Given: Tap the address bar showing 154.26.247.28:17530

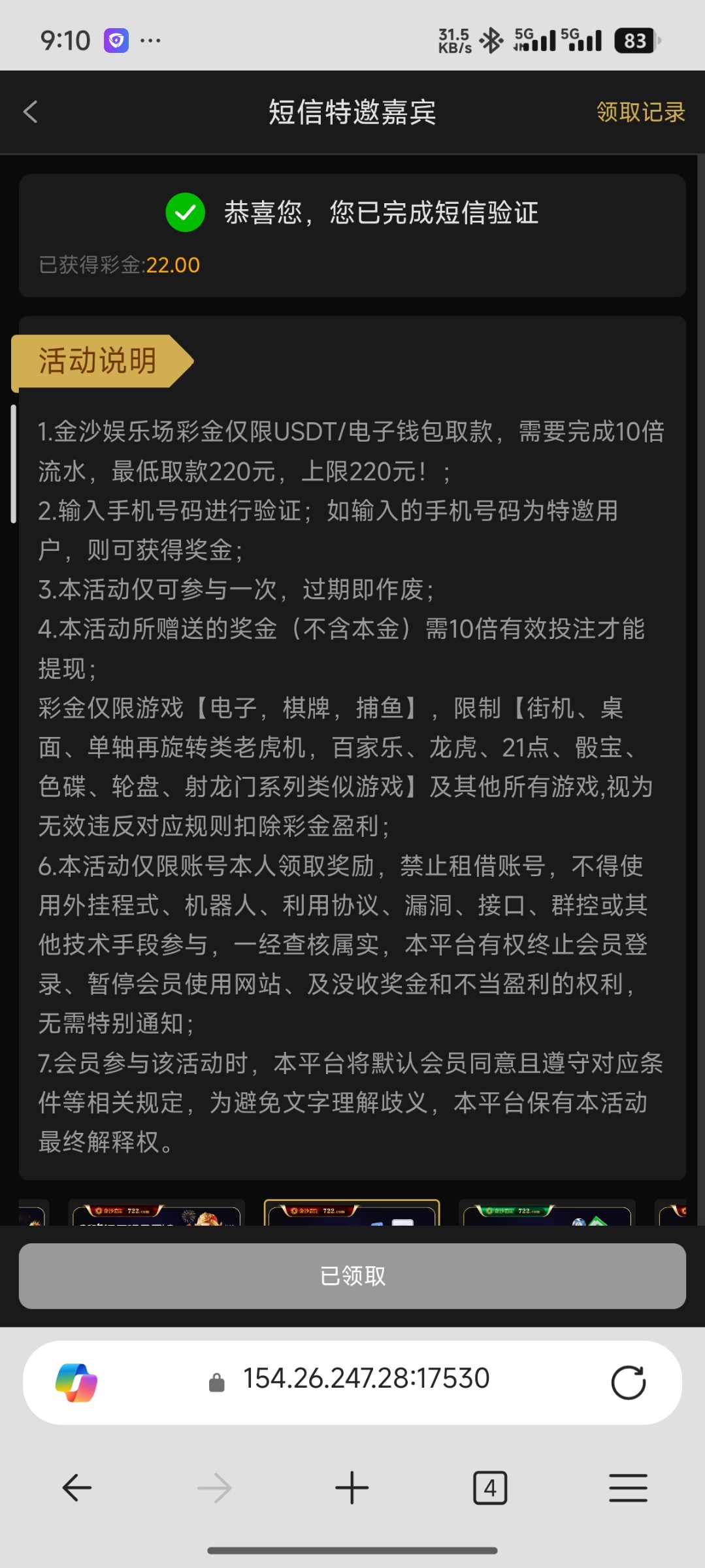Looking at the screenshot, I should click(x=366, y=1379).
